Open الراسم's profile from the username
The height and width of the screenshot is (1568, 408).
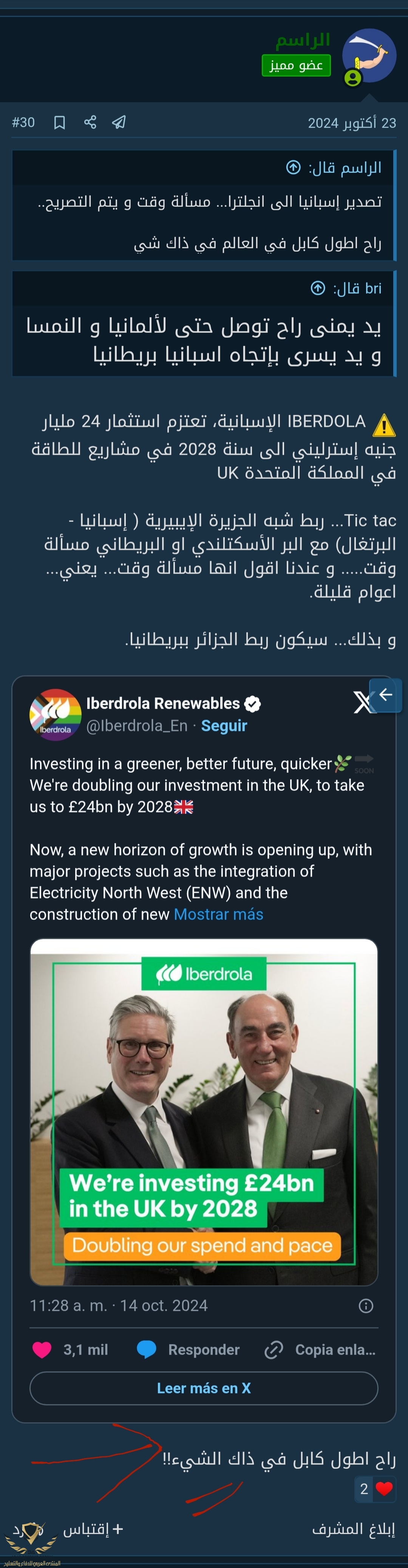click(303, 40)
